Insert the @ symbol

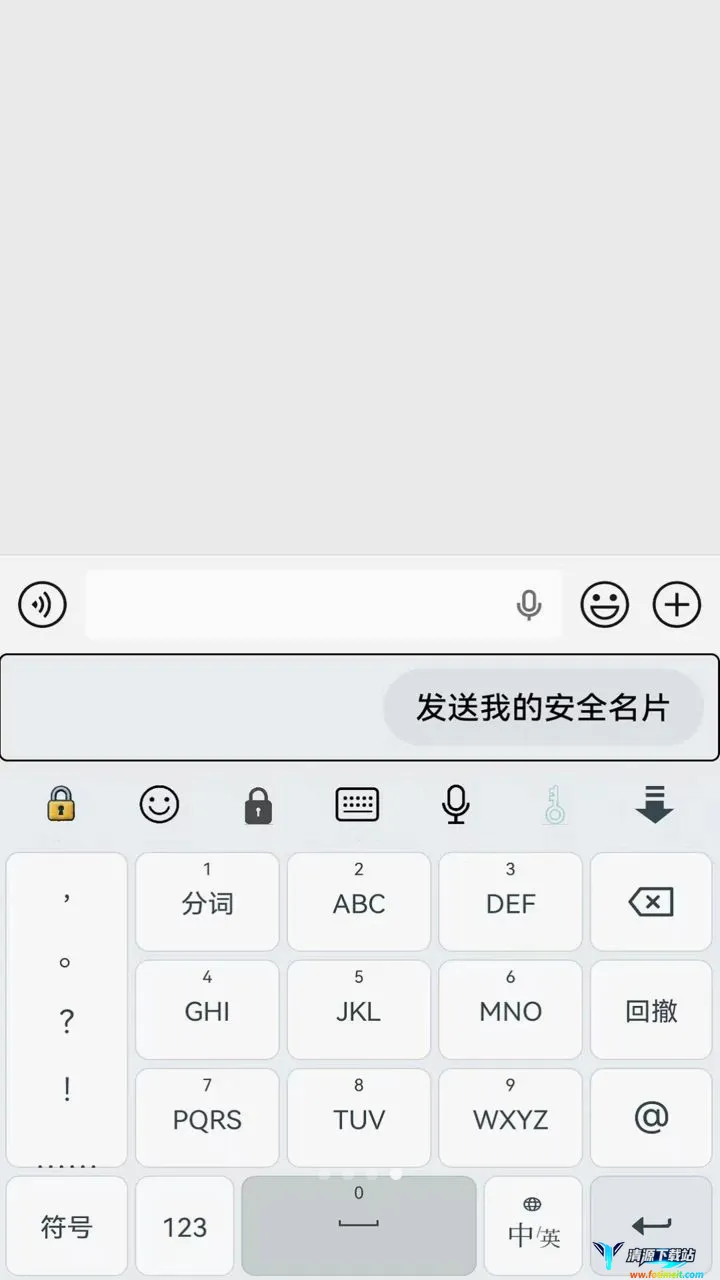point(651,1118)
